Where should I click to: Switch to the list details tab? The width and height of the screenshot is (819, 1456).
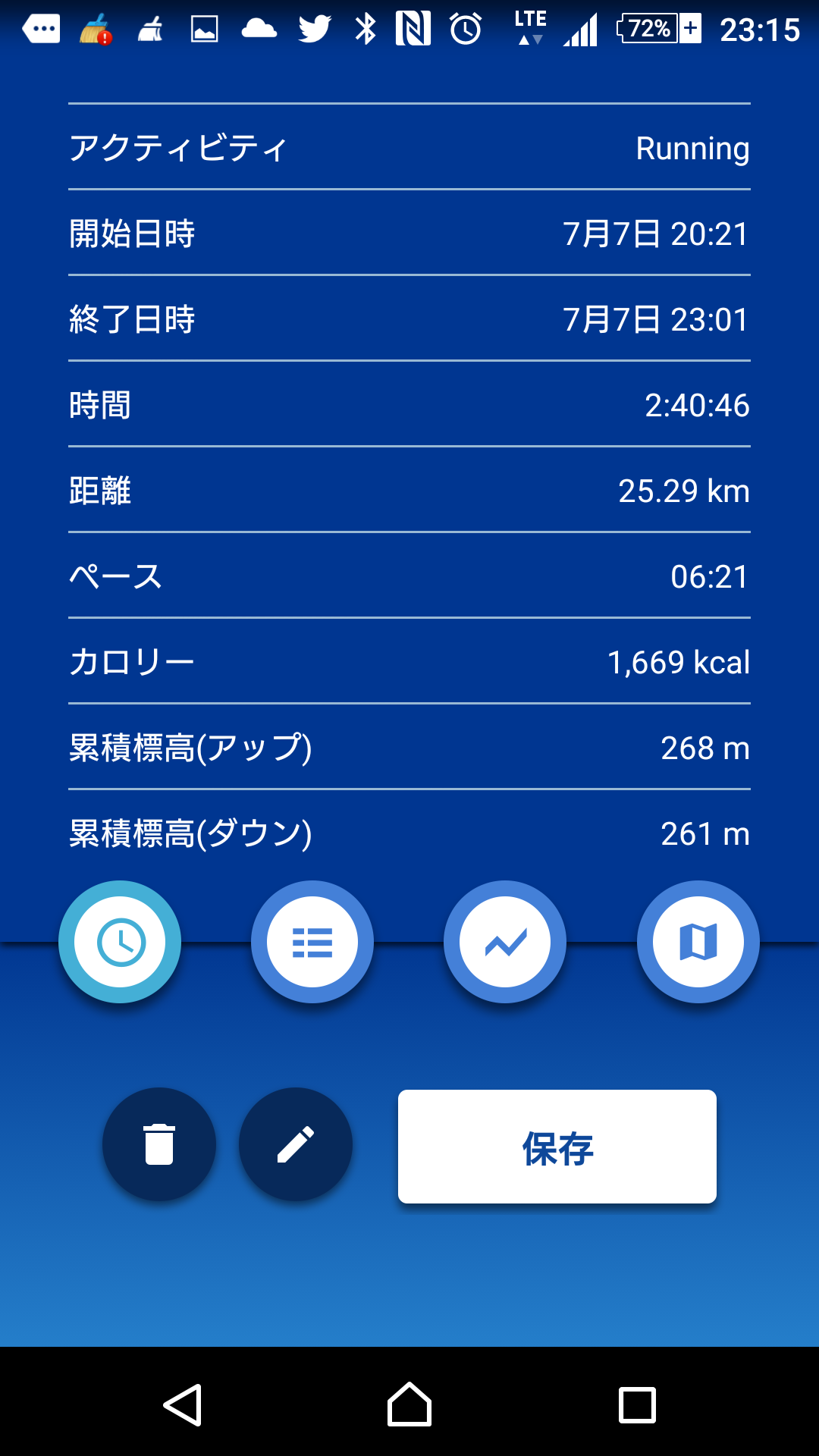point(312,942)
